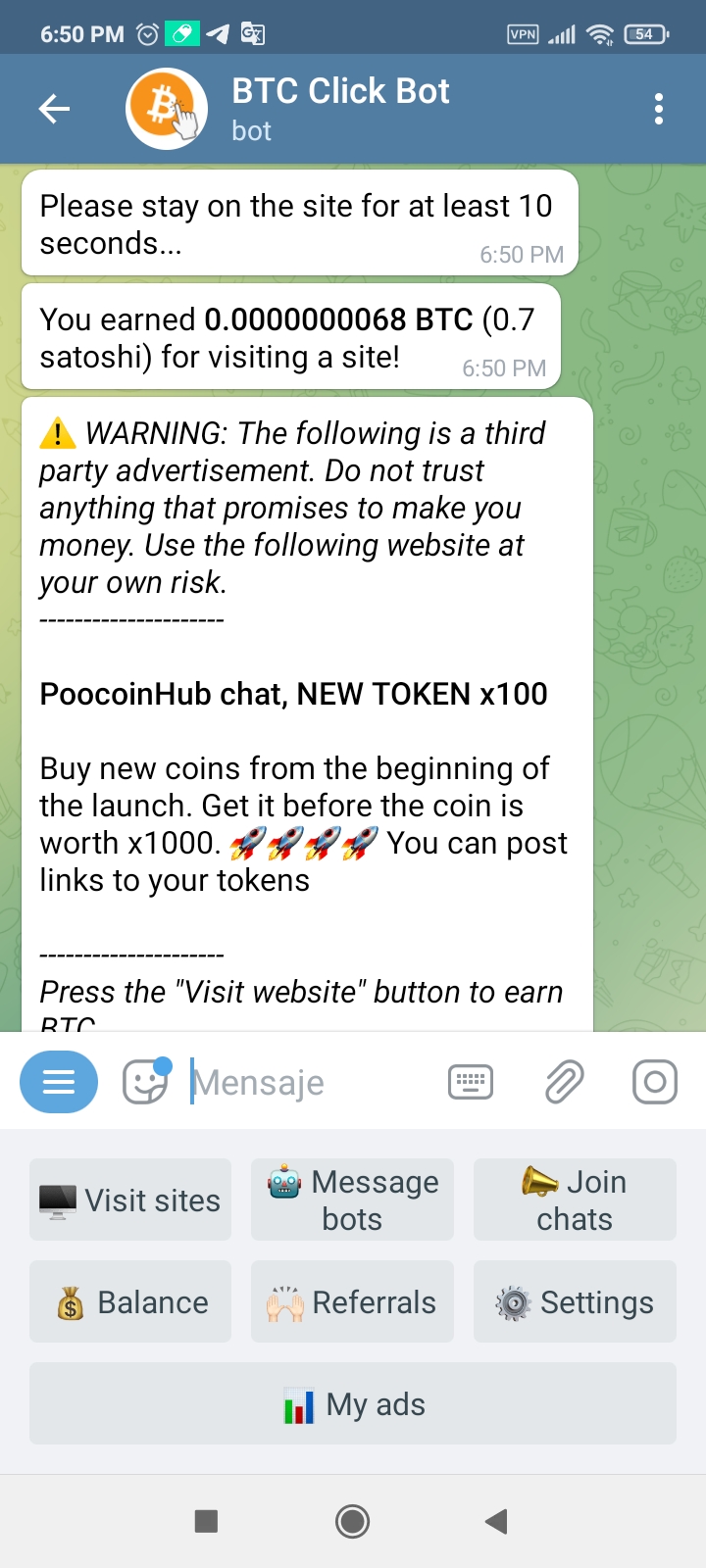This screenshot has height=1568, width=706.
Task: Open the overflow menu in chat header
Action: pyautogui.click(x=658, y=109)
